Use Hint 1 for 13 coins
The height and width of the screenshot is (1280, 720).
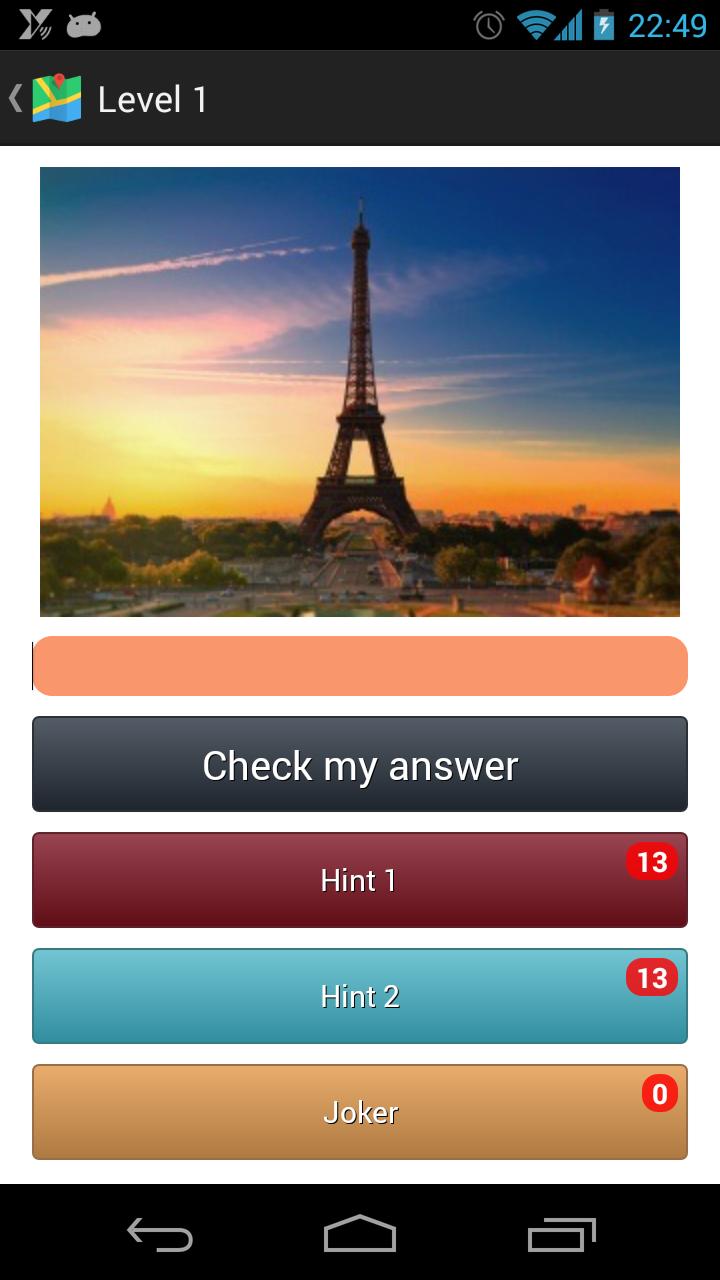[x=360, y=879]
